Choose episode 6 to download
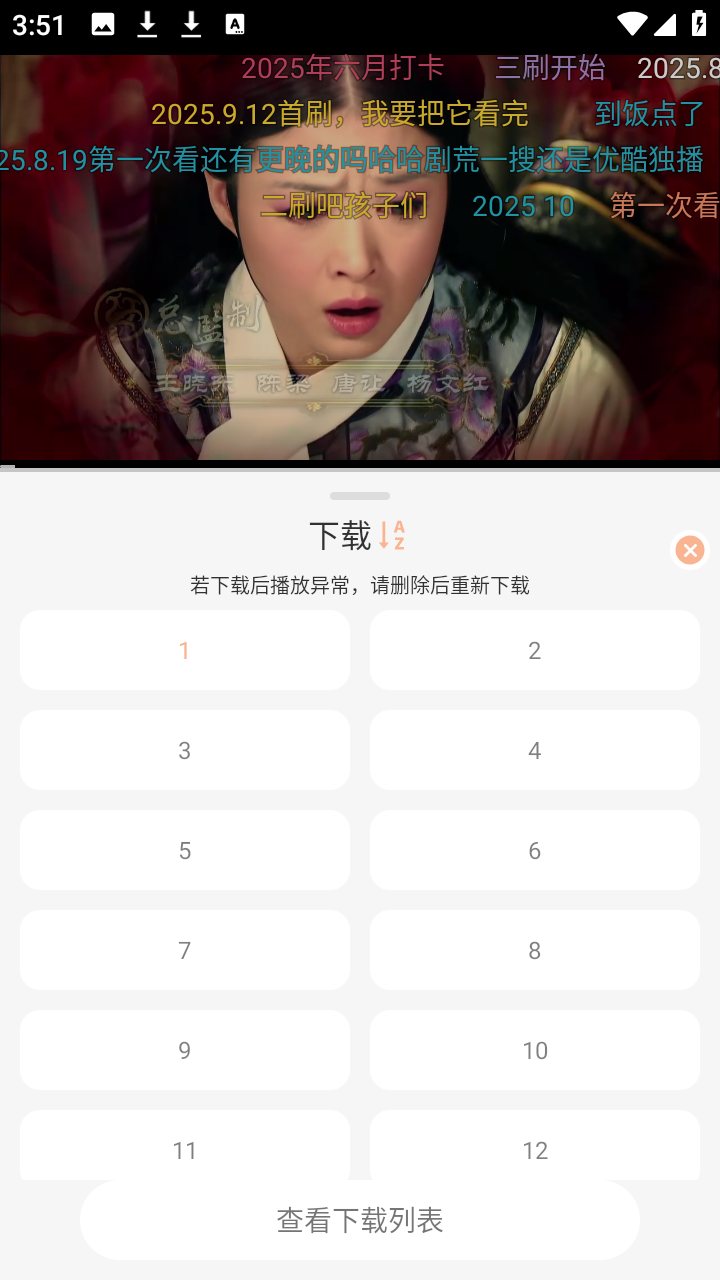Screen dimensions: 720x1280 (534, 850)
